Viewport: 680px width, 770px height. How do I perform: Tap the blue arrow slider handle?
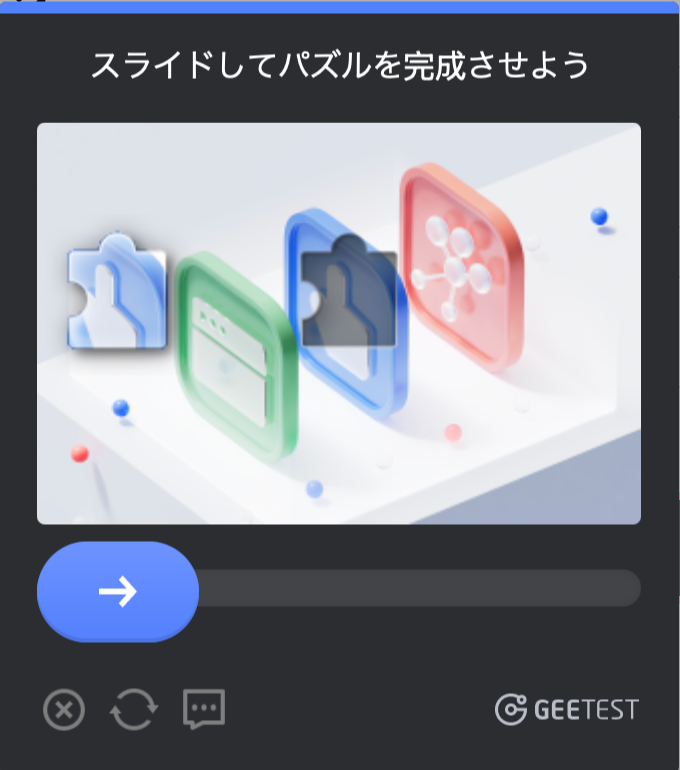click(118, 592)
